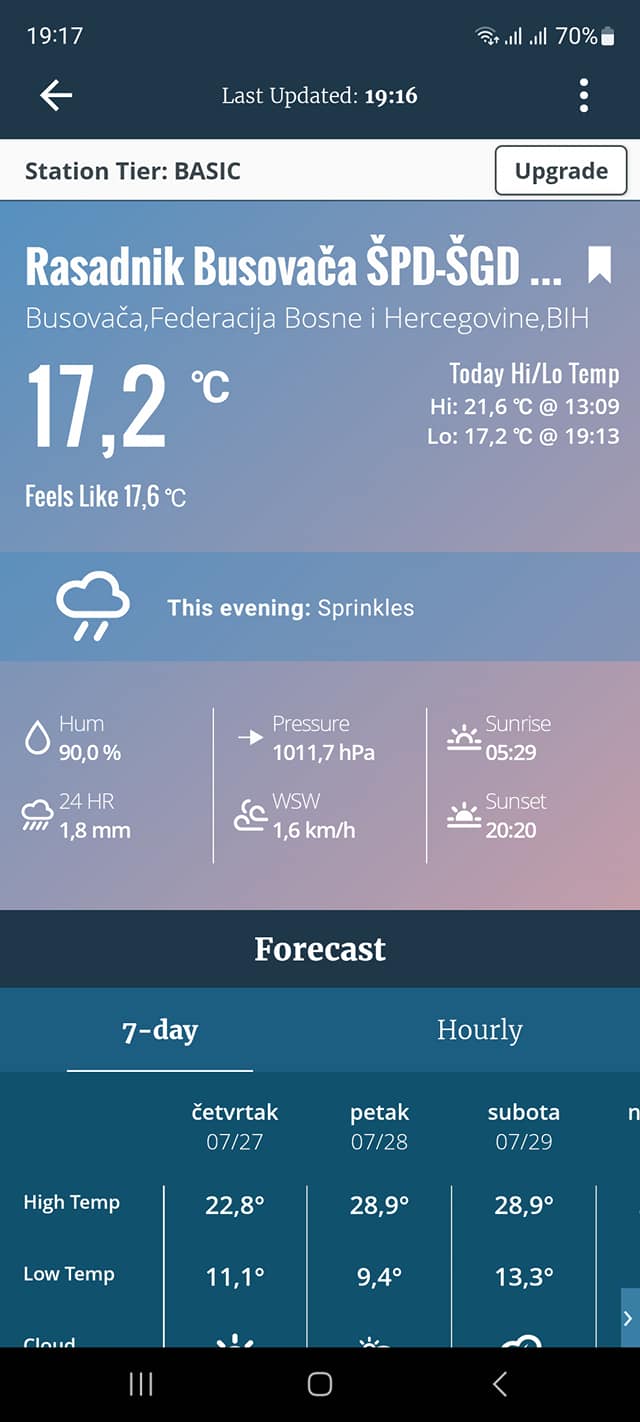Screen dimensions: 640x1422
Task: Tap the Upgrade button
Action: tap(560, 171)
